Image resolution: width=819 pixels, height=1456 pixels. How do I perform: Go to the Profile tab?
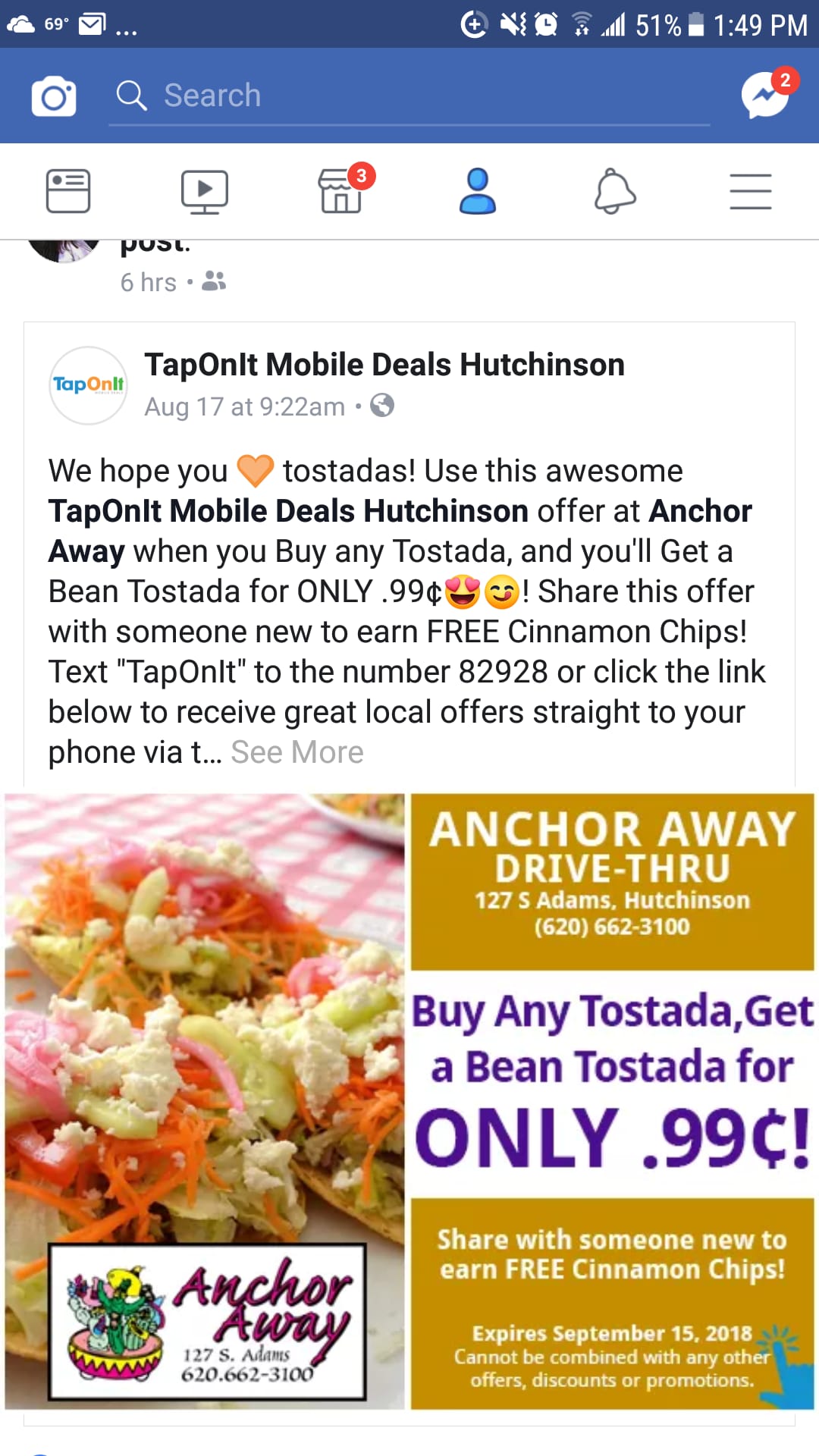[x=478, y=191]
